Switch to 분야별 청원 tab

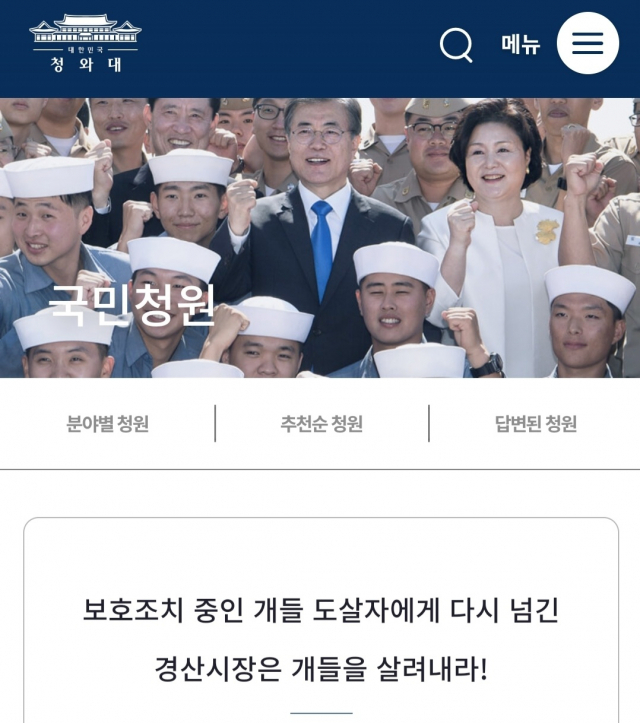pos(108,424)
